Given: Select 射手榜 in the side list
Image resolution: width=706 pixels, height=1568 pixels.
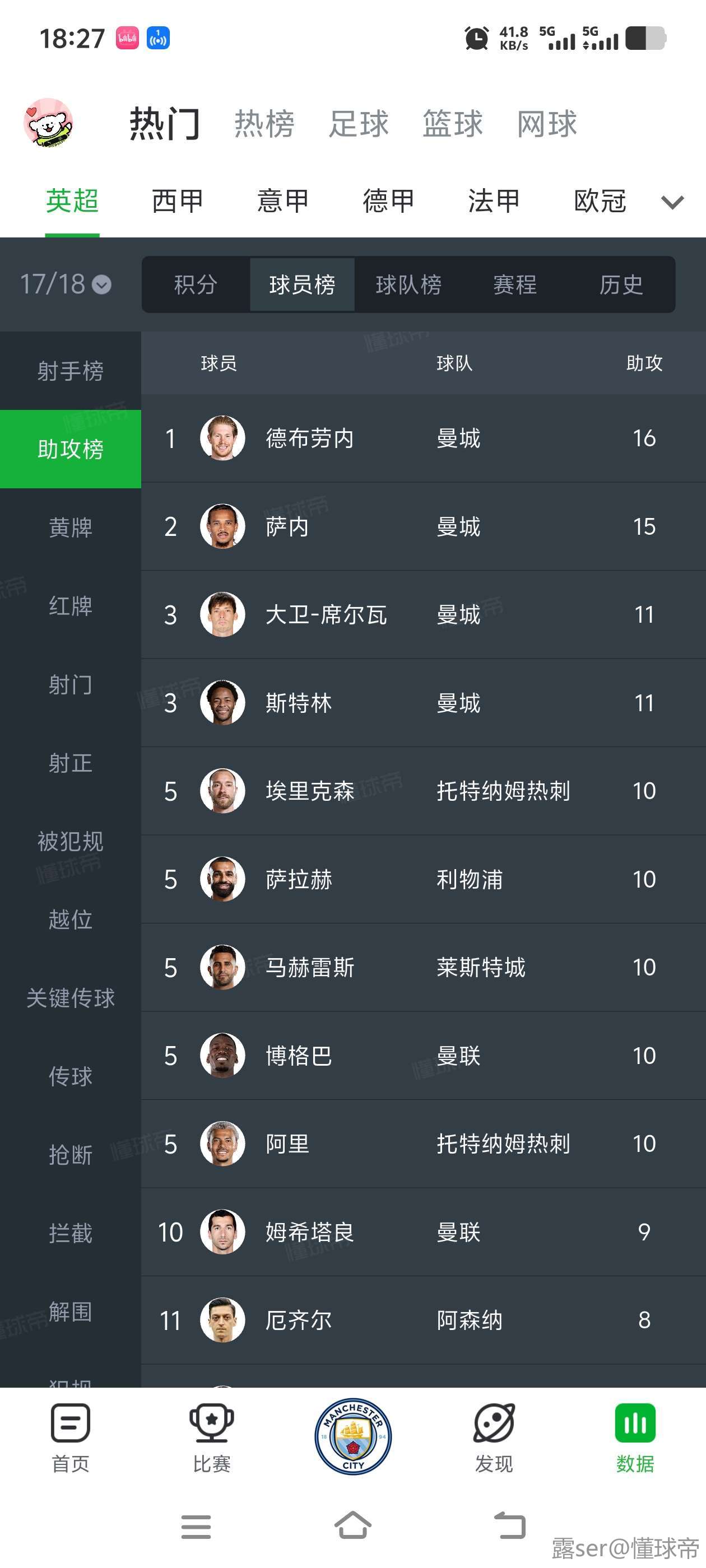Looking at the screenshot, I should click(x=71, y=371).
